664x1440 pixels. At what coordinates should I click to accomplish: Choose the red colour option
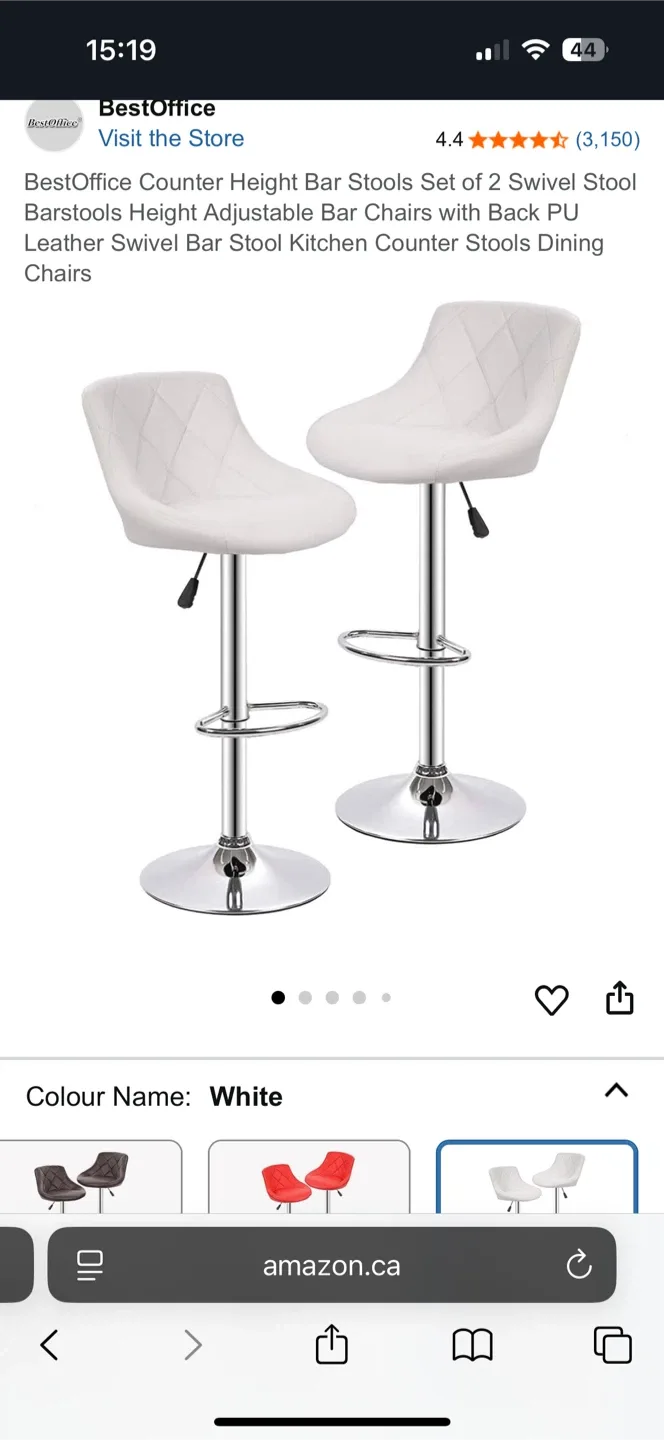pos(308,1176)
